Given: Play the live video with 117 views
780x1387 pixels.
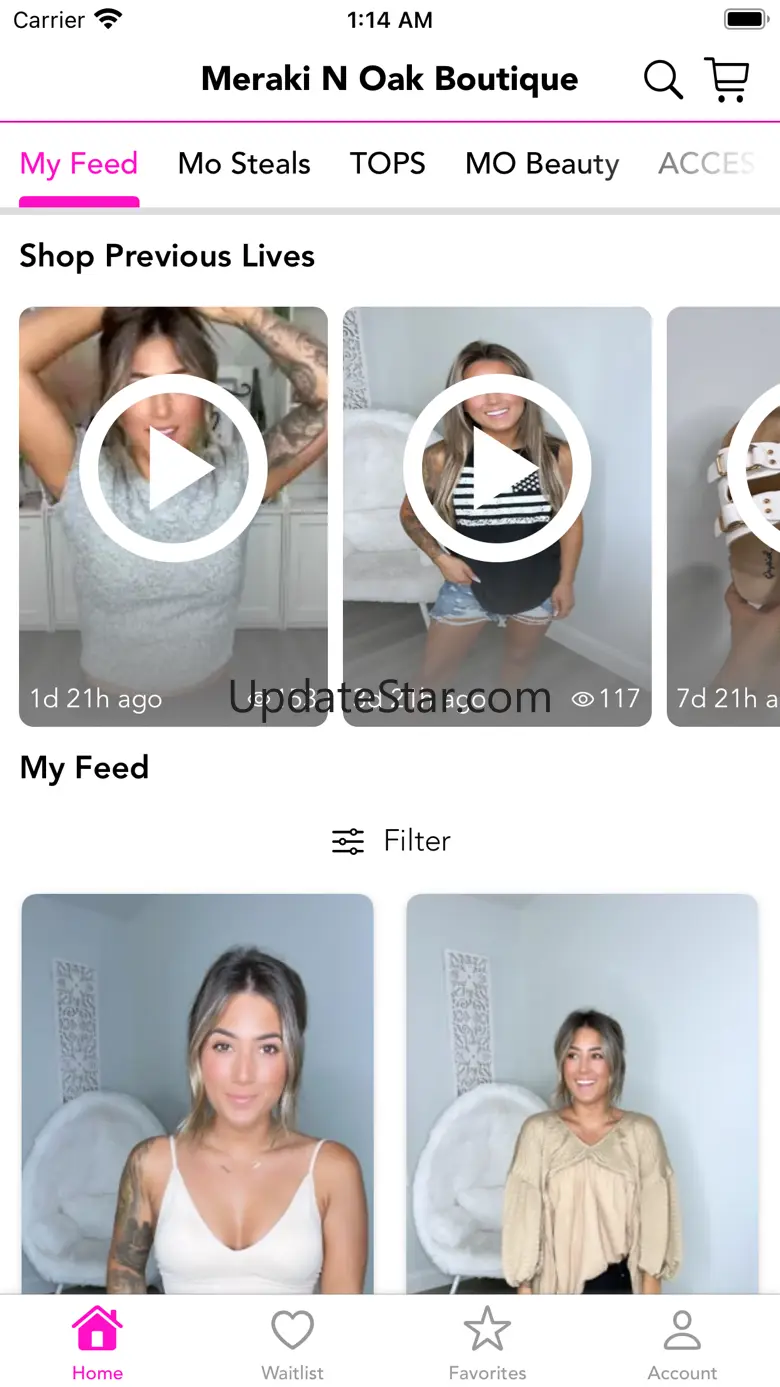Looking at the screenshot, I should [497, 516].
